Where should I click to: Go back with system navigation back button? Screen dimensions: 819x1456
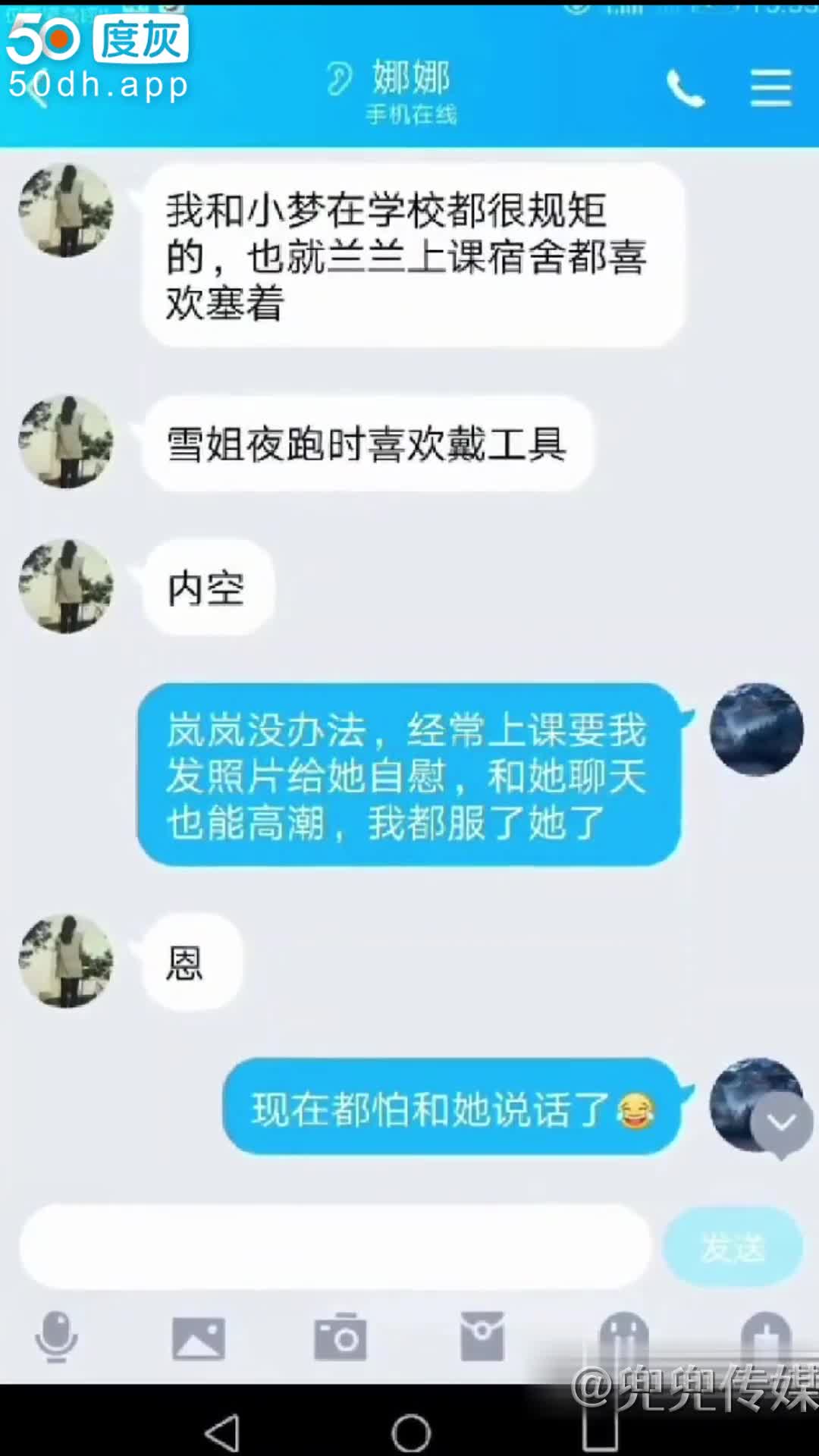tap(223, 1433)
